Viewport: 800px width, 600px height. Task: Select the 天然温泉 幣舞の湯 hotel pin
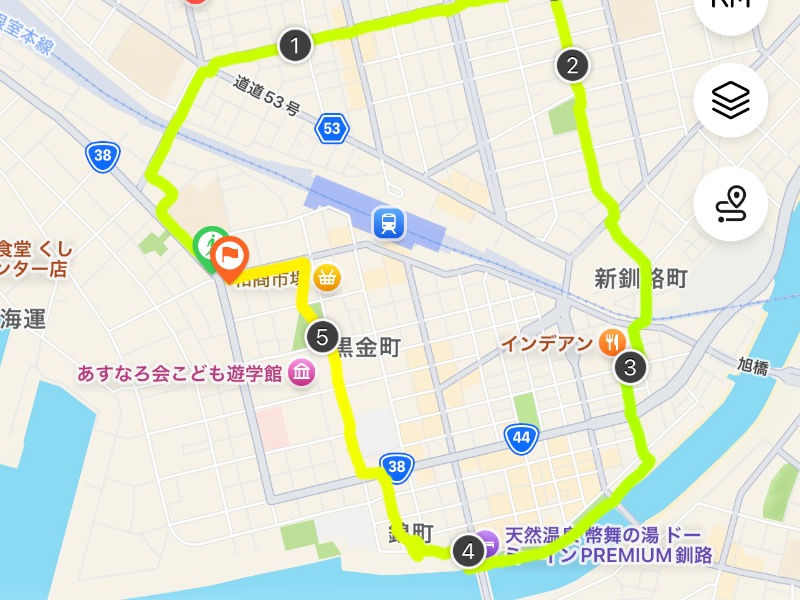click(487, 542)
